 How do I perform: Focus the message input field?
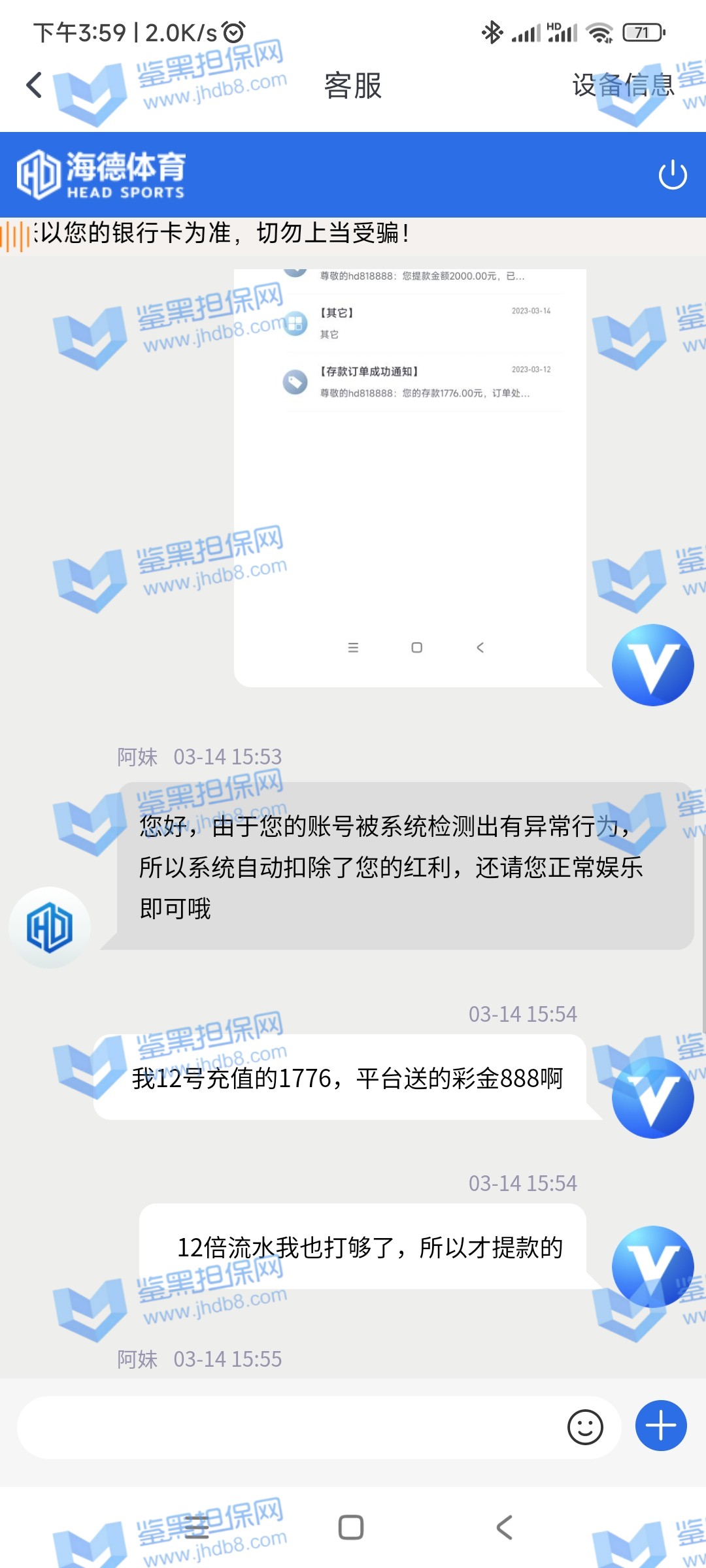click(x=288, y=1428)
